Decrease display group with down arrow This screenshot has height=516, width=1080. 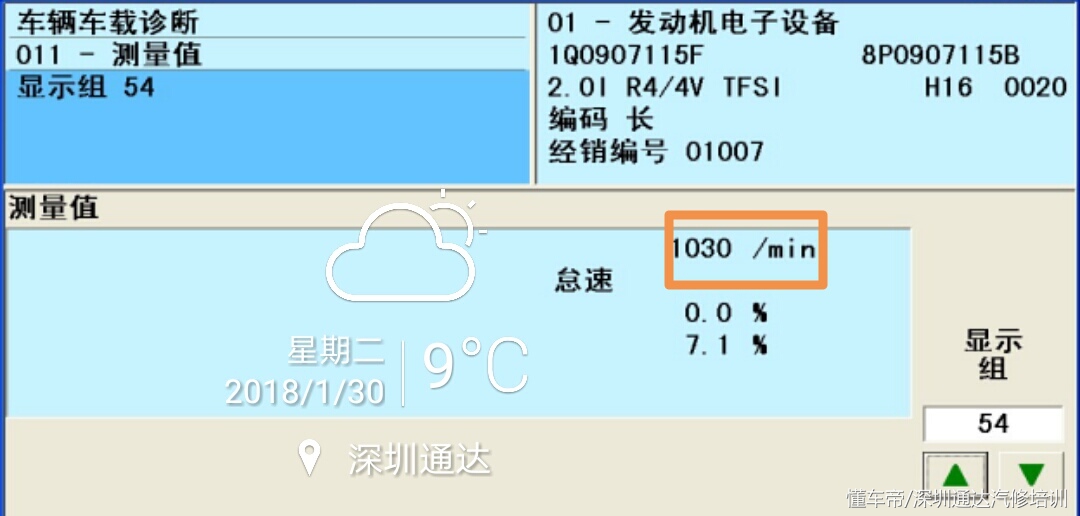[1032, 474]
